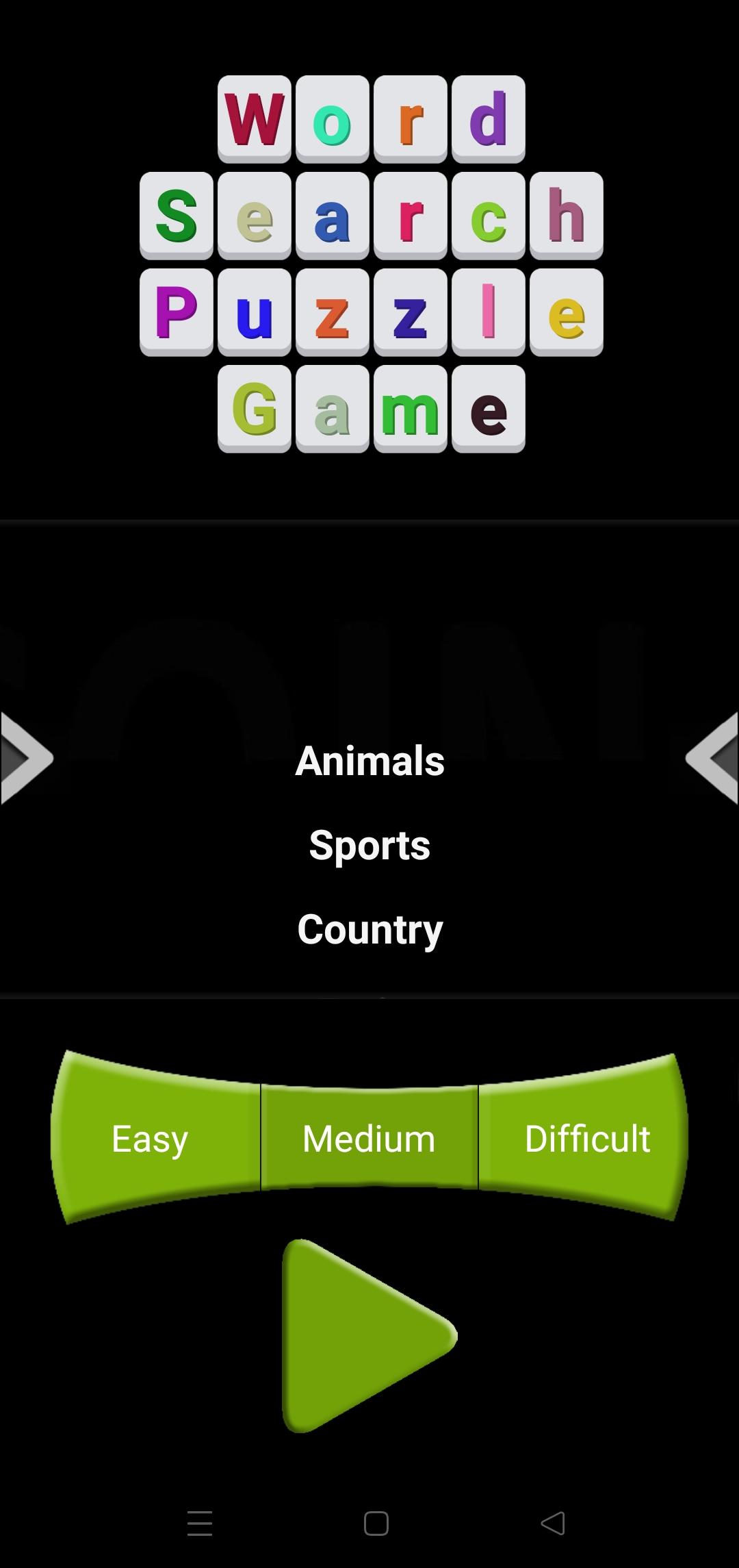Set difficulty to Easy
This screenshot has height=1568, width=739.
pyautogui.click(x=151, y=1138)
